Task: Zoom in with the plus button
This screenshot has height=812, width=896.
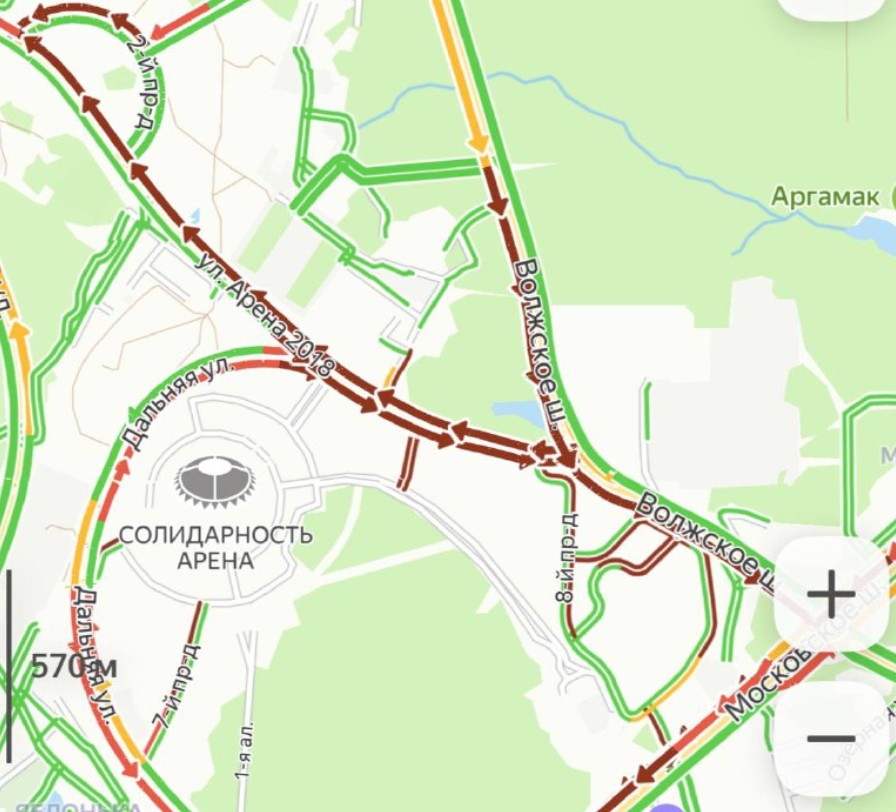Action: click(831, 595)
